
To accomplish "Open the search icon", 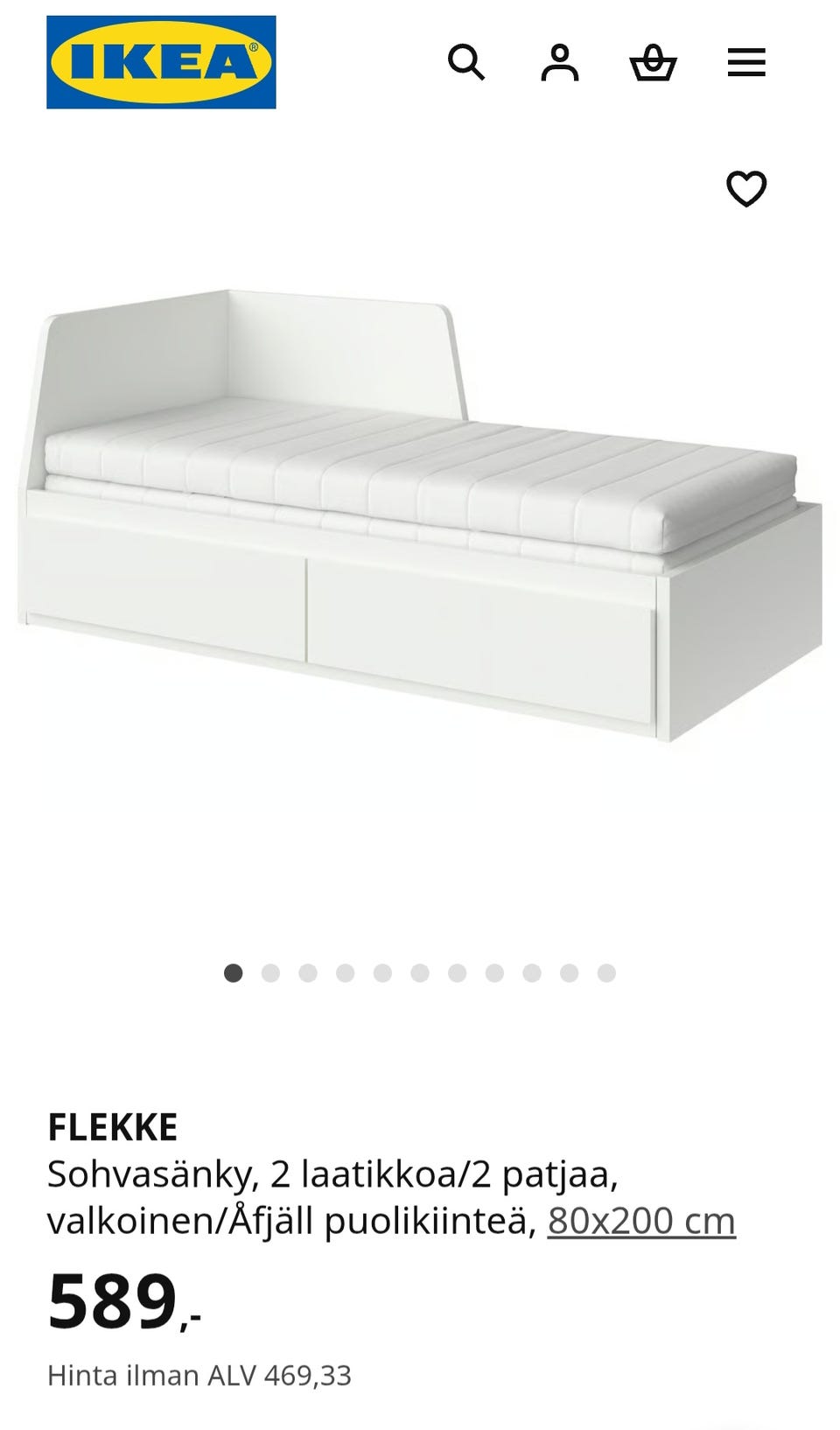I will (x=466, y=63).
